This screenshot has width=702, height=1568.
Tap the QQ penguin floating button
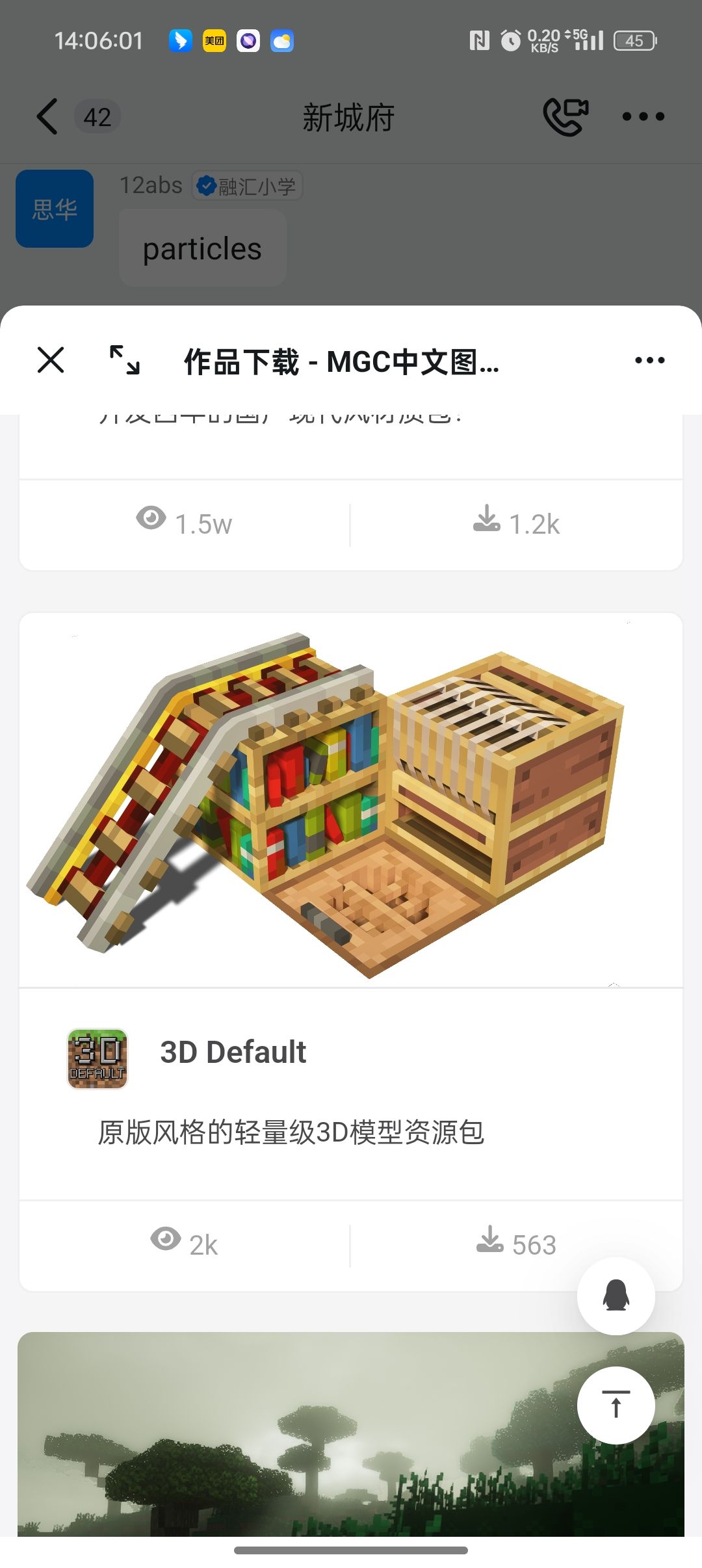tap(616, 1296)
